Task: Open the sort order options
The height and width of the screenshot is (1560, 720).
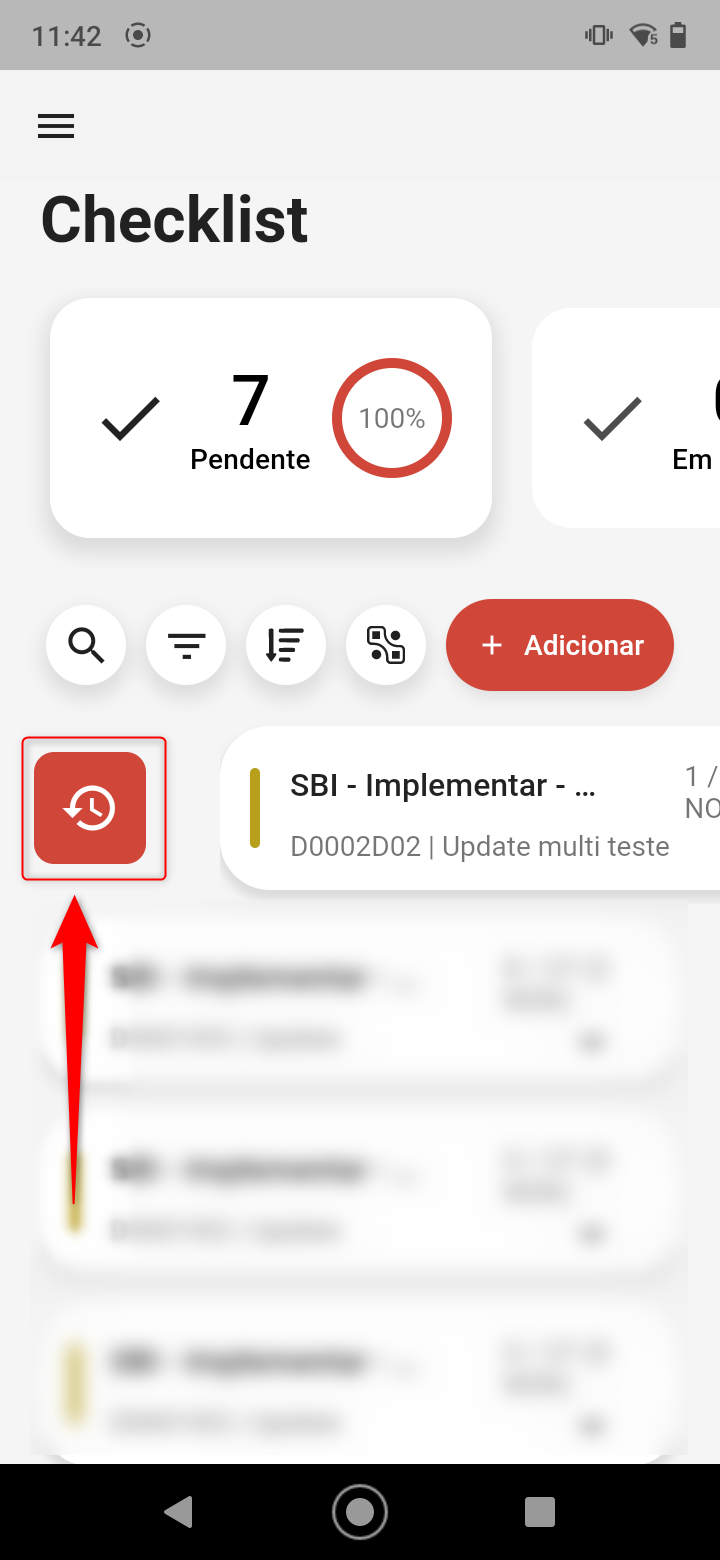Action: click(286, 645)
